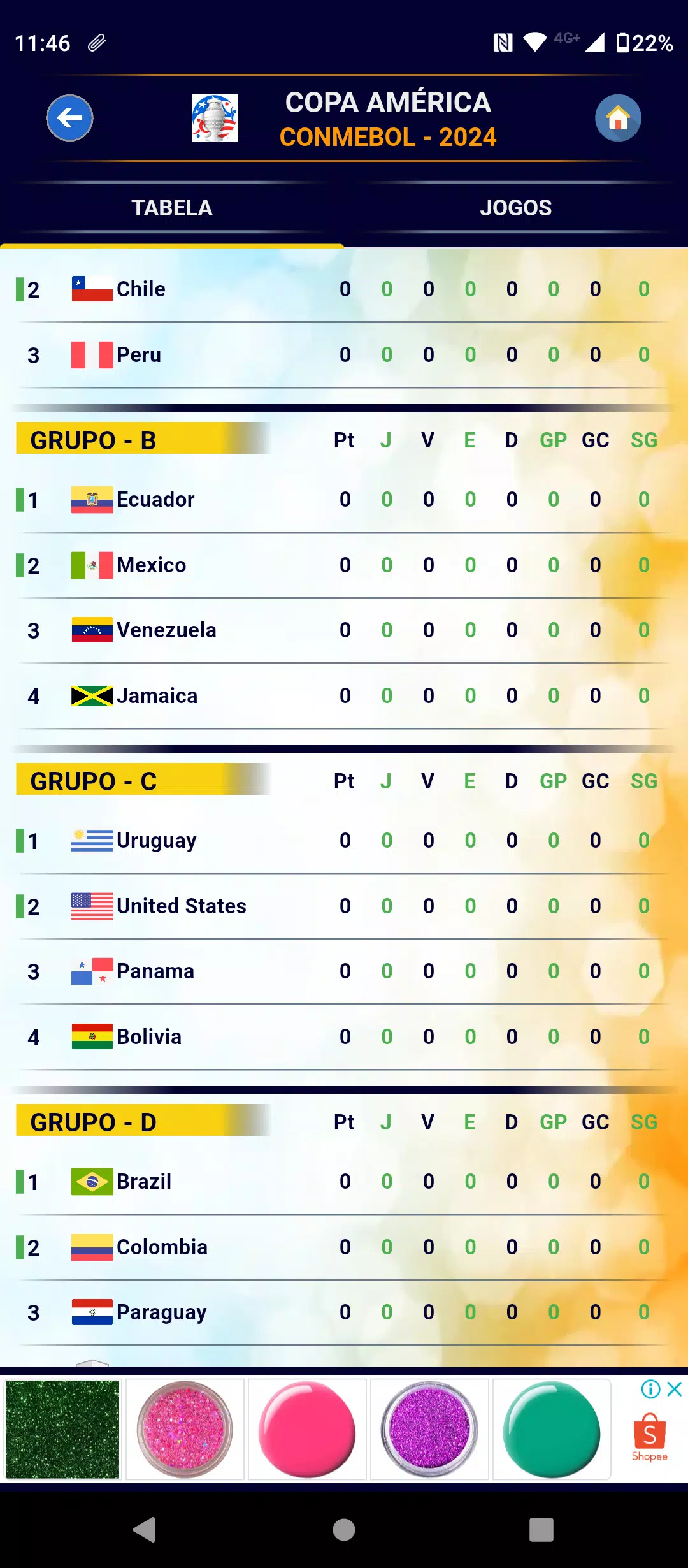This screenshot has width=688, height=1568.
Task: Open recent apps from navigation bar
Action: click(541, 1530)
